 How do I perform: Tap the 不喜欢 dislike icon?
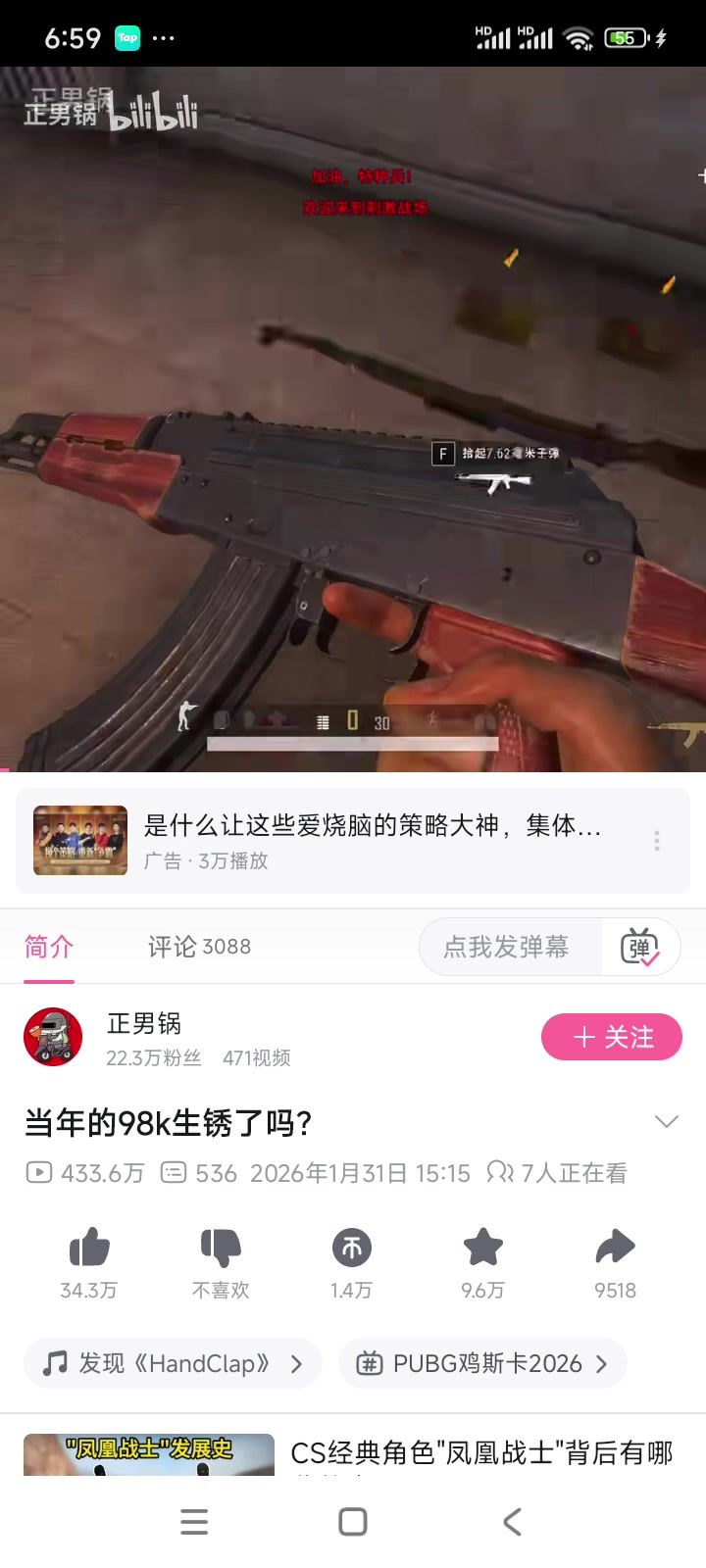point(221,1248)
